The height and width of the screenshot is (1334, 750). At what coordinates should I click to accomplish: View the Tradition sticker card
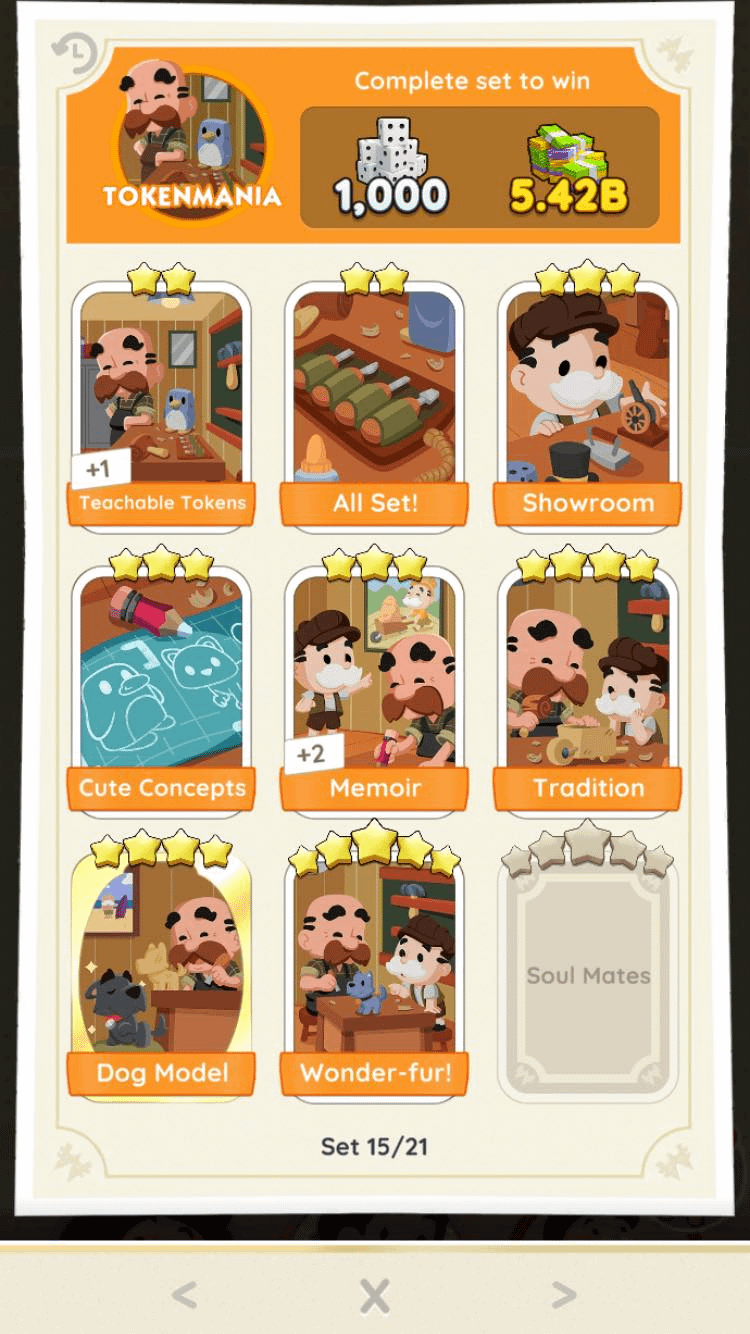pos(588,685)
